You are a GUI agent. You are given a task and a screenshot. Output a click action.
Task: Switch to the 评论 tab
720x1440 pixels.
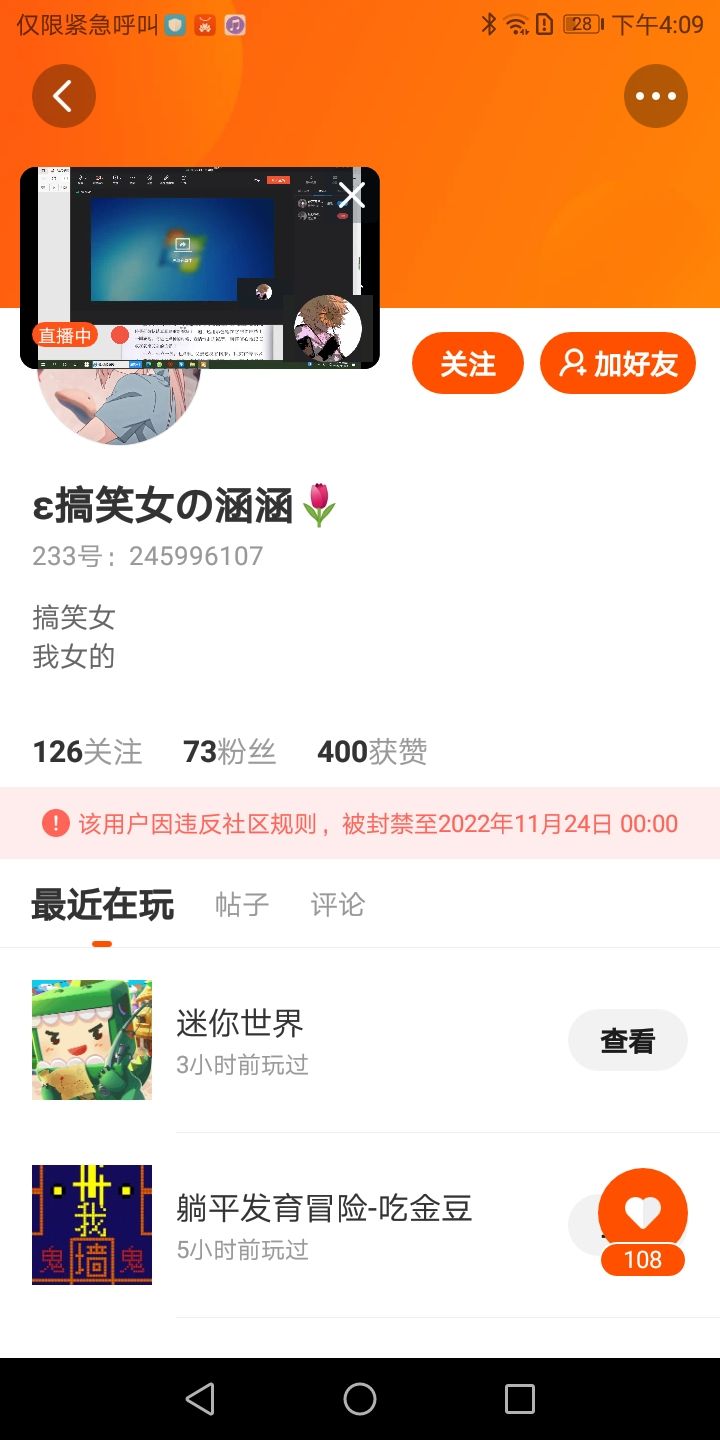[x=338, y=905]
